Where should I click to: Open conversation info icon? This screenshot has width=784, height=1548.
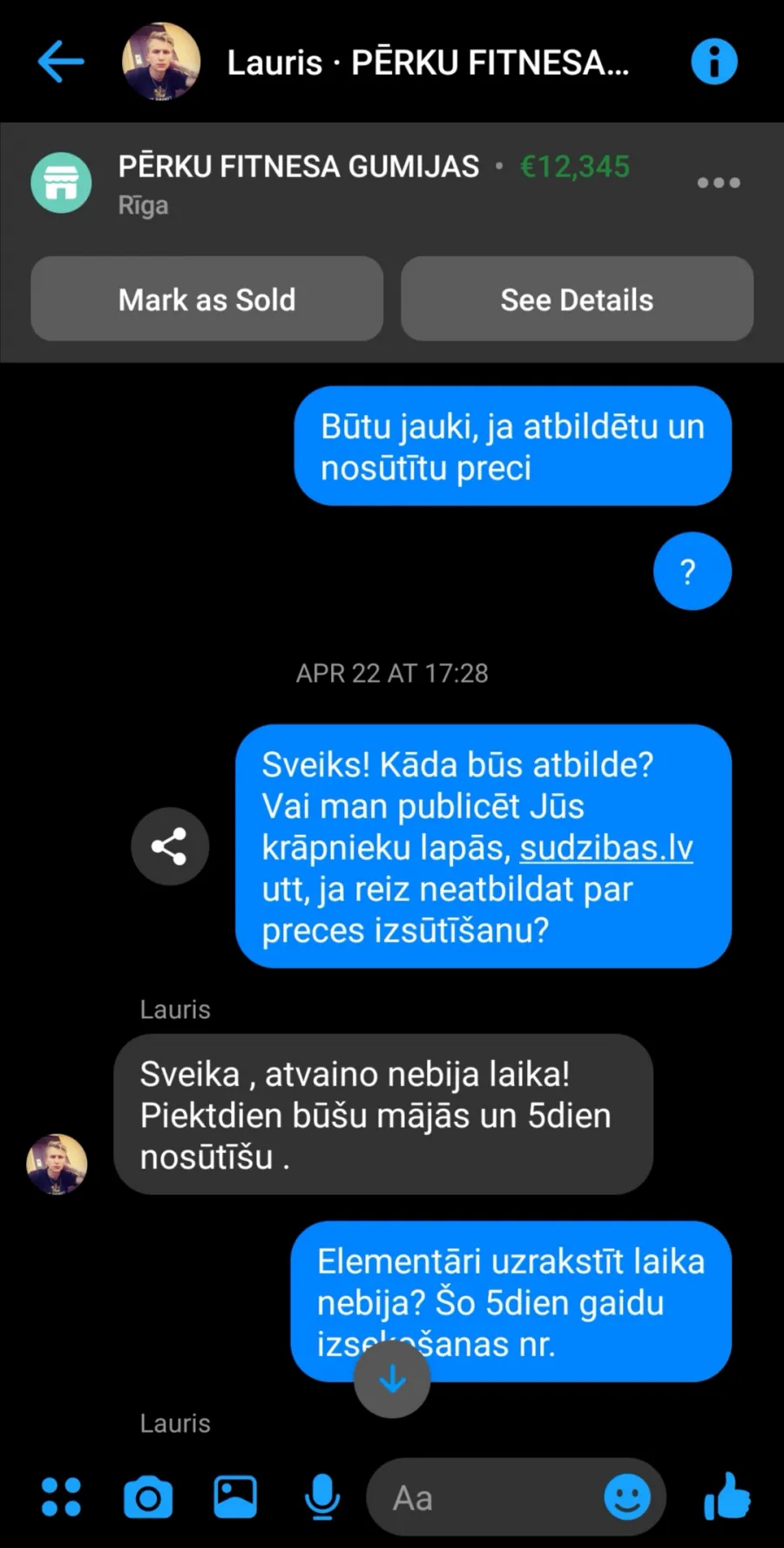[x=713, y=62]
